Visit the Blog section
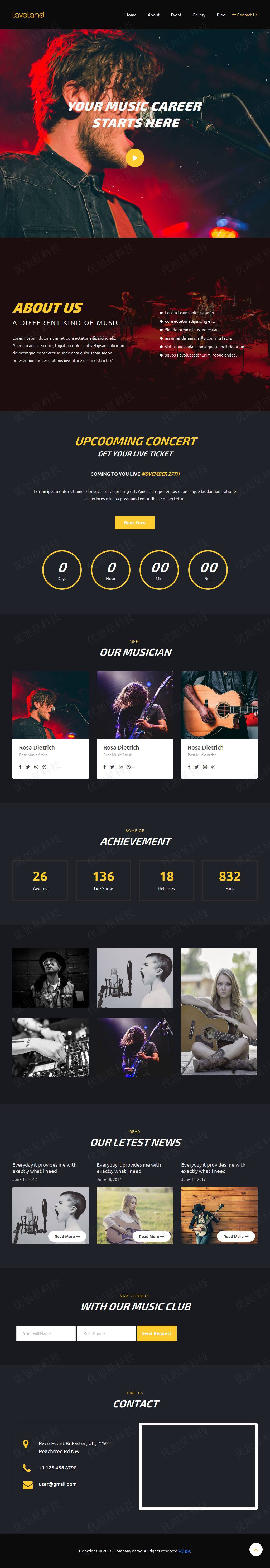 (221, 15)
